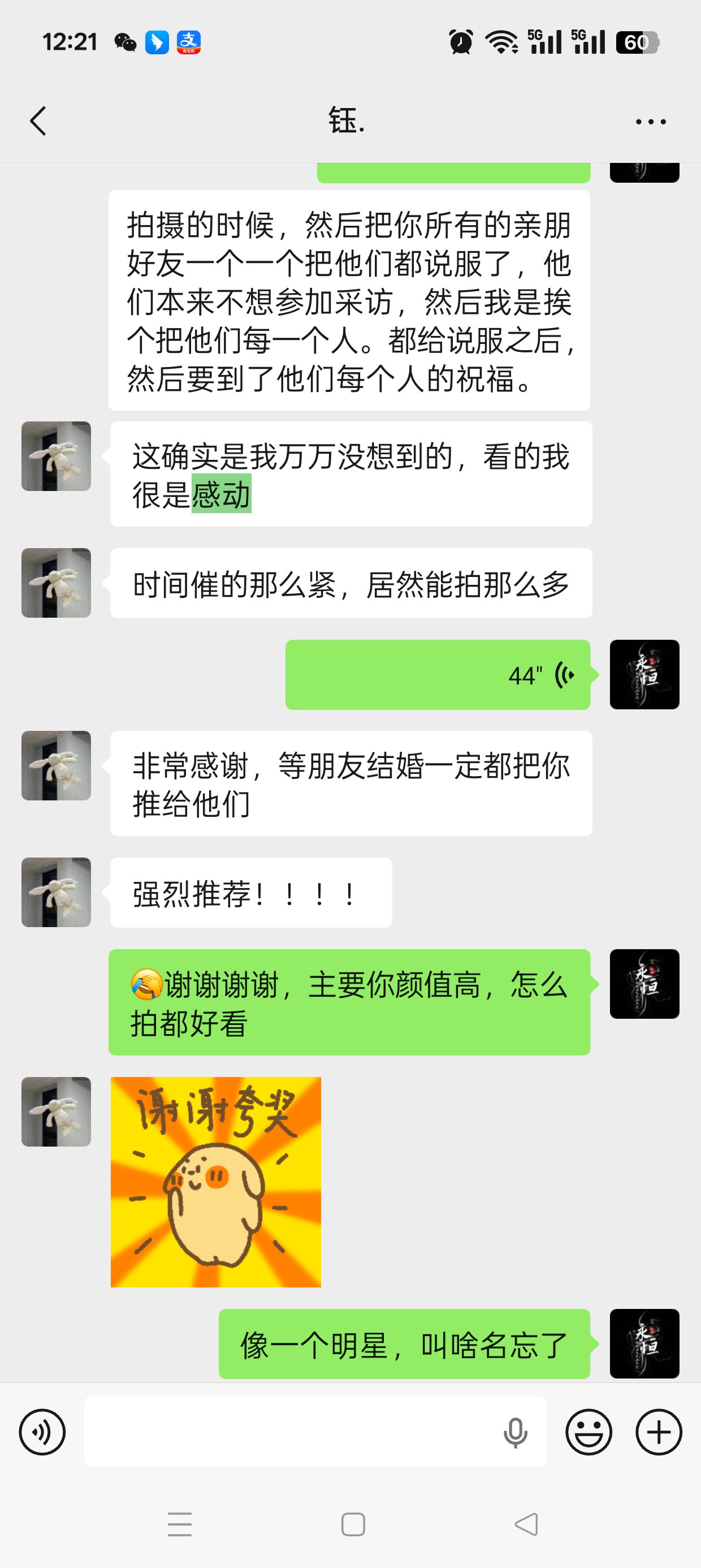Go back to the chat list
The width and height of the screenshot is (701, 1568).
38,121
